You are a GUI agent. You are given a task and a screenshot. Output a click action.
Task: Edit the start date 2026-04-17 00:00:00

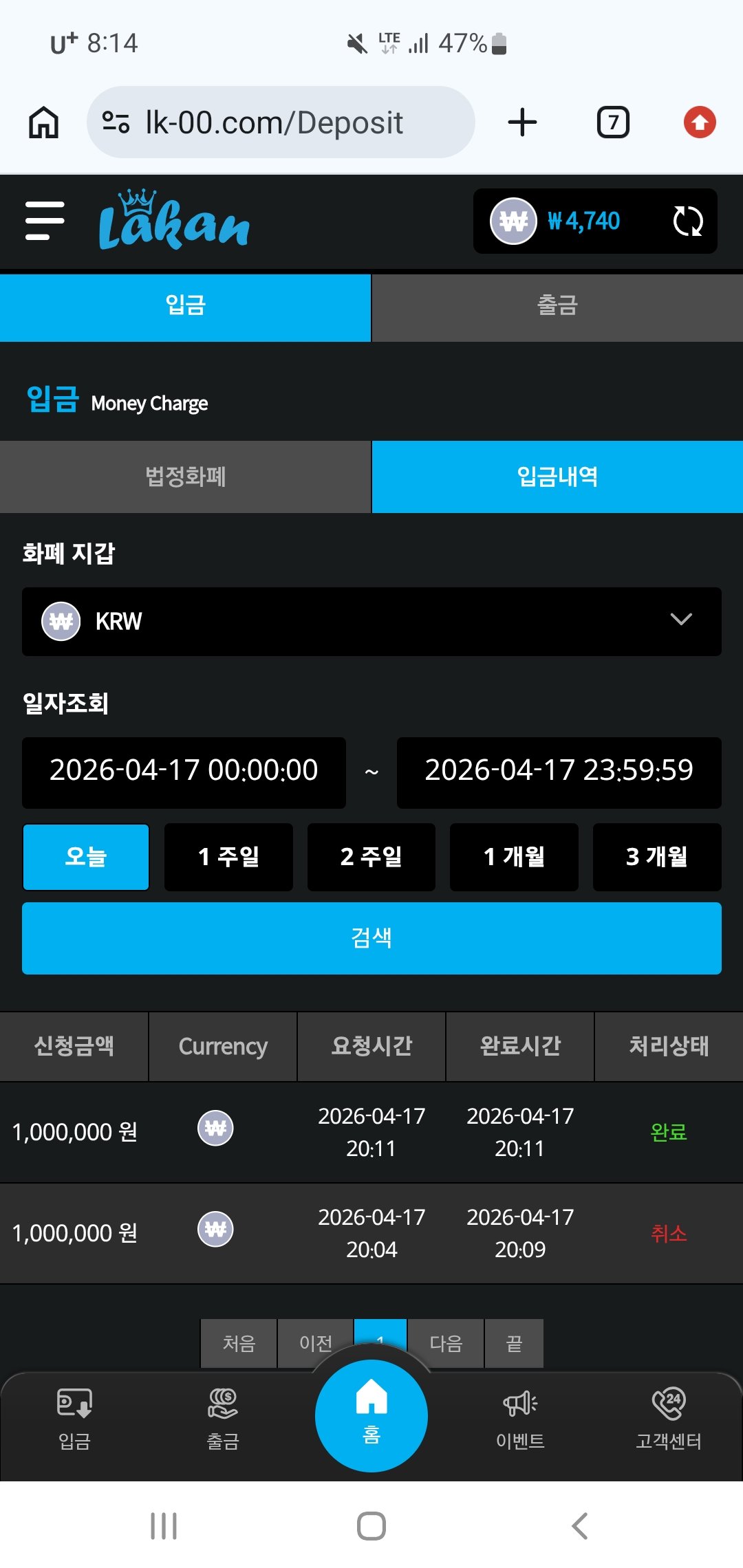point(184,772)
